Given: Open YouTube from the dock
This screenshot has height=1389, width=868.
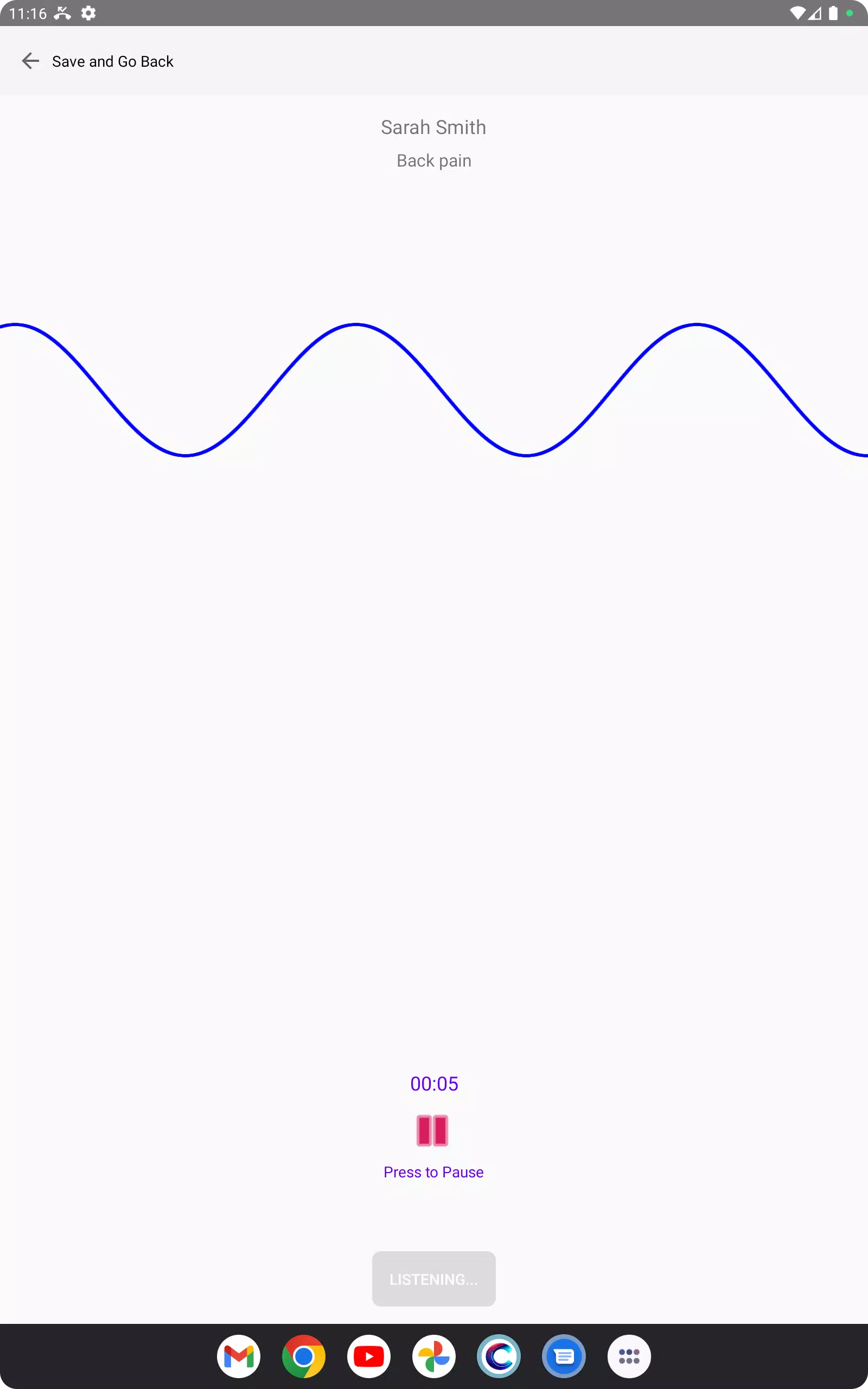Looking at the screenshot, I should click(x=369, y=1356).
